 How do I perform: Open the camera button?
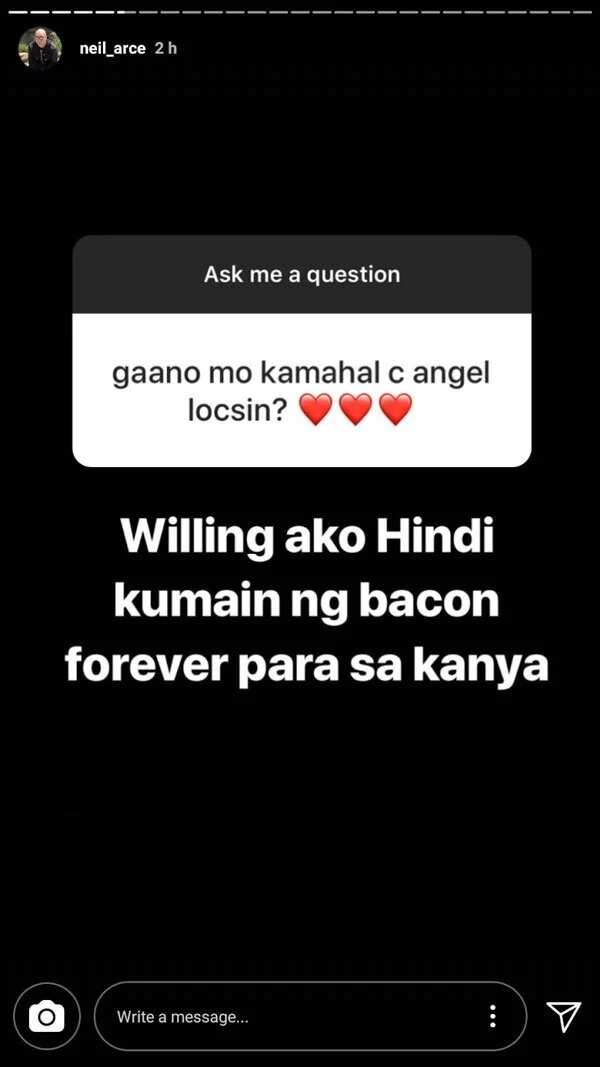[47, 1017]
